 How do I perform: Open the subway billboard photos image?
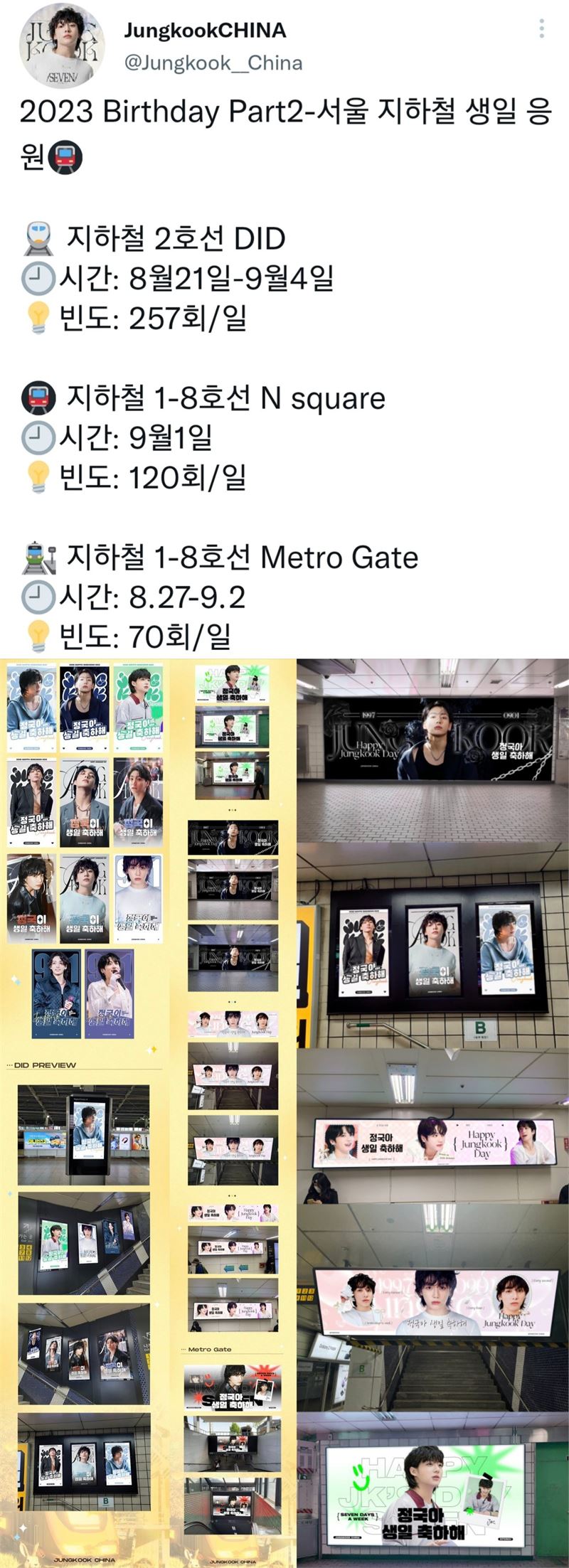pyautogui.click(x=432, y=1109)
